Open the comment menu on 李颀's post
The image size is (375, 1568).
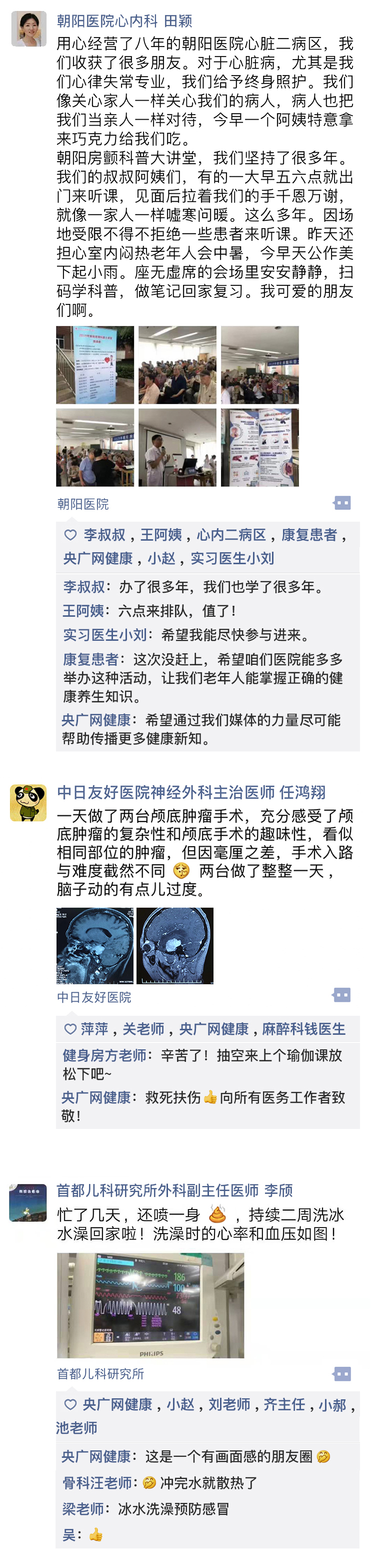(x=342, y=1374)
